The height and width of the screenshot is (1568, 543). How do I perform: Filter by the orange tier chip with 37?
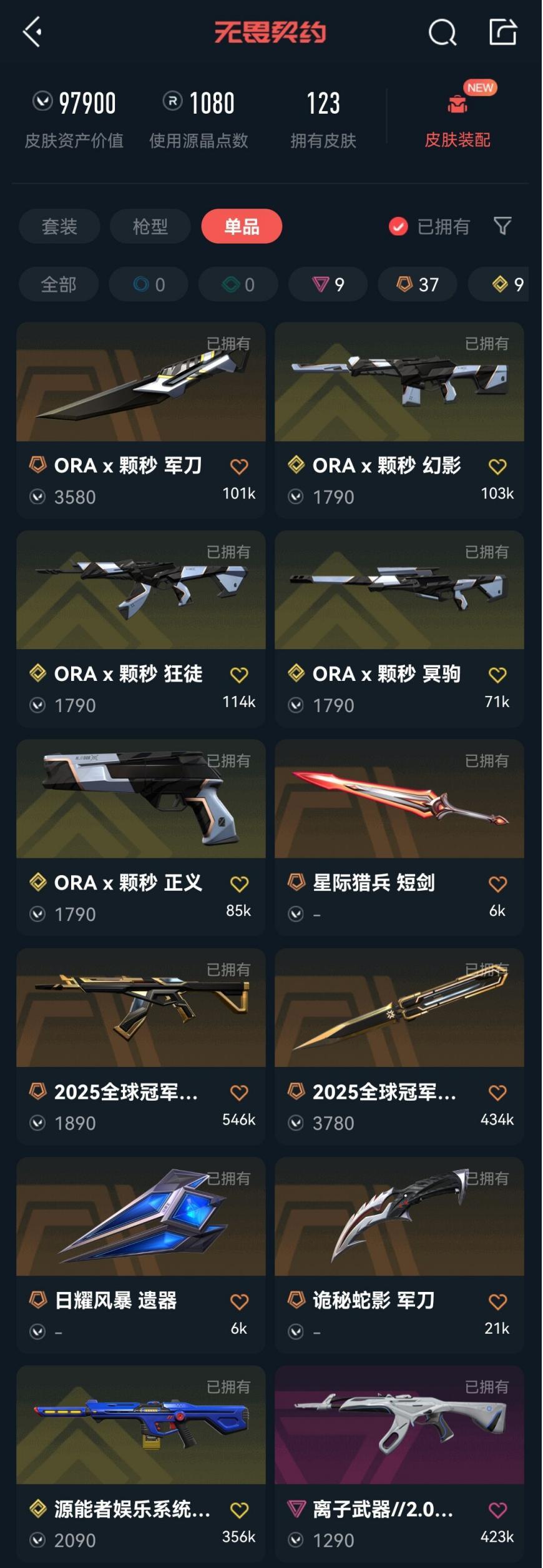pyautogui.click(x=418, y=285)
